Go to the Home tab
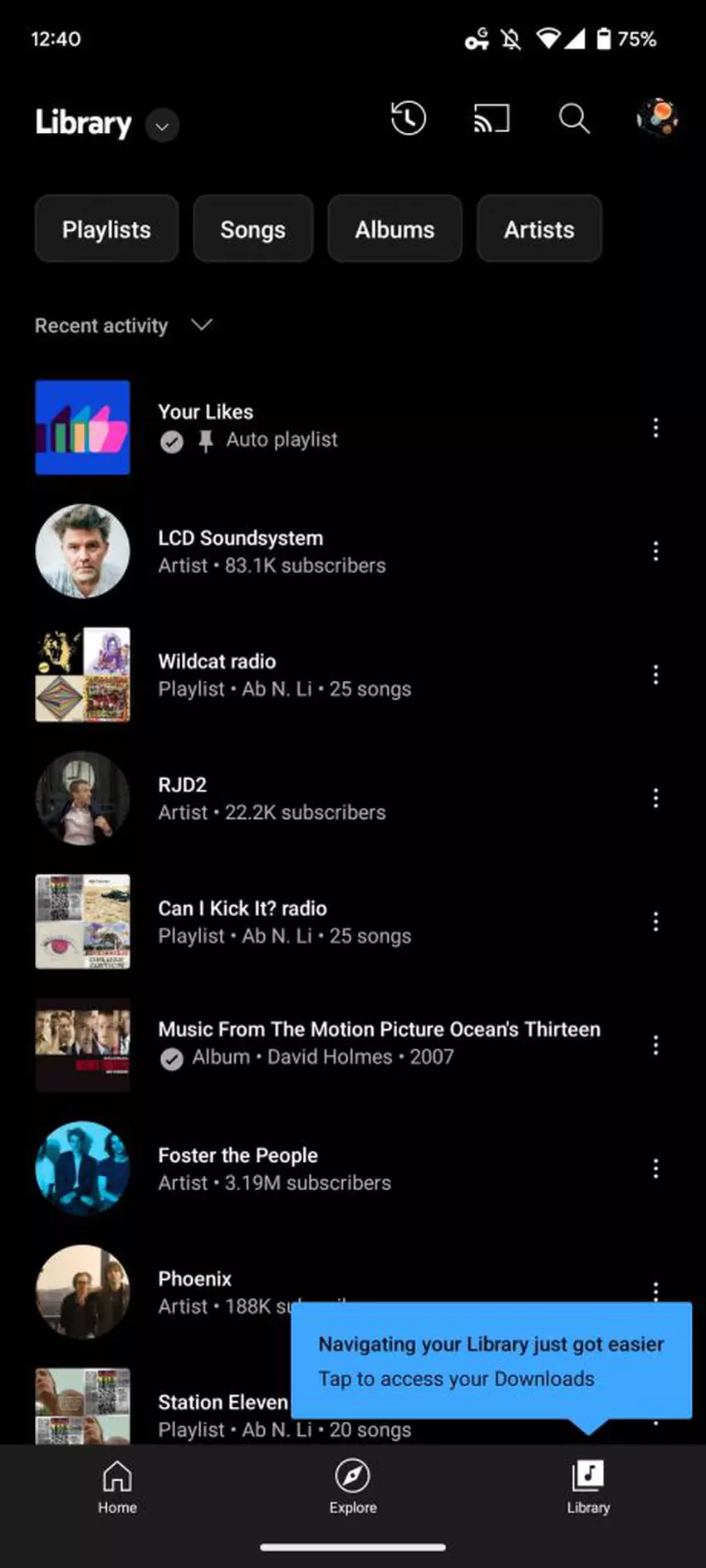Image resolution: width=706 pixels, height=1568 pixels. click(117, 1486)
